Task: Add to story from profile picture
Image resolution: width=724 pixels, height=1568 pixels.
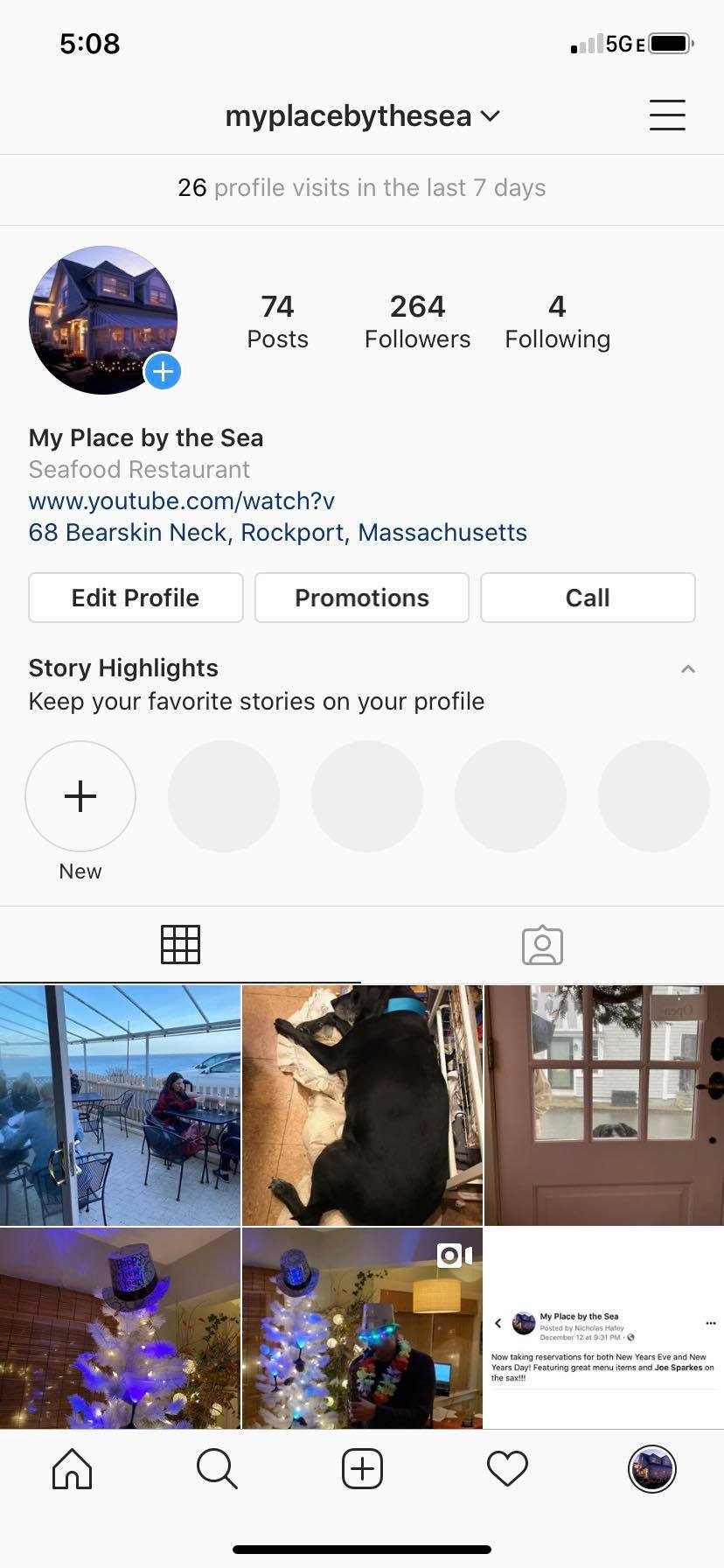Action: coord(163,372)
